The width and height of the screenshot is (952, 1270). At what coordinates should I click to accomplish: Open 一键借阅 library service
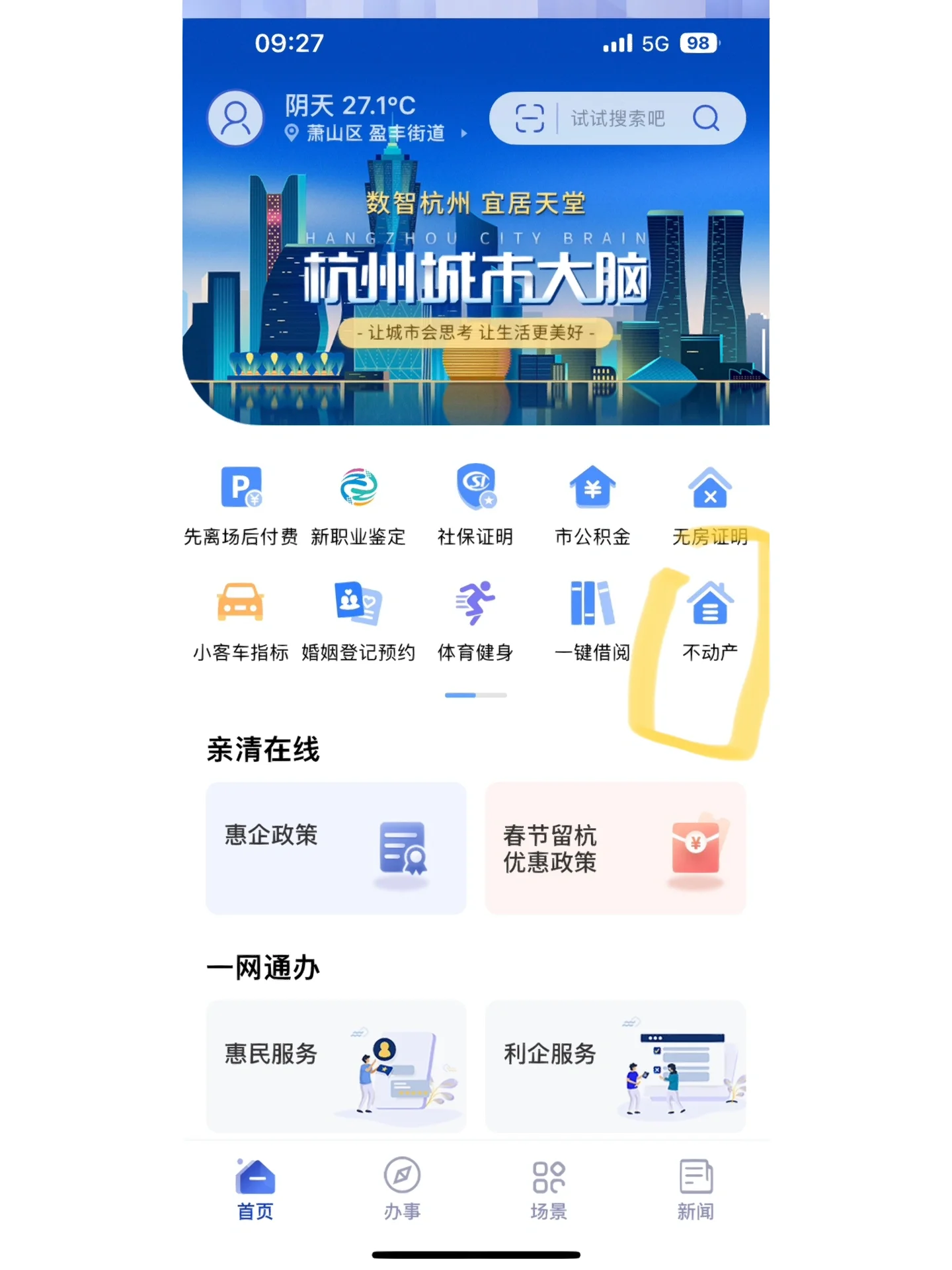[592, 620]
